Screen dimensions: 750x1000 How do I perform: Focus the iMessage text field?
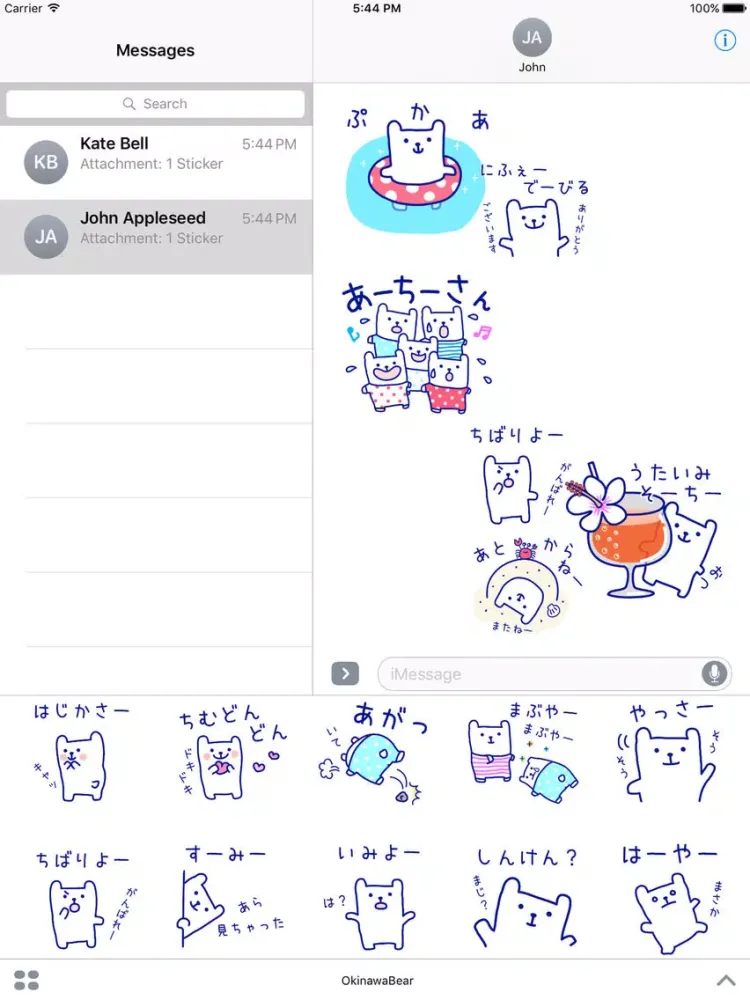coord(540,674)
